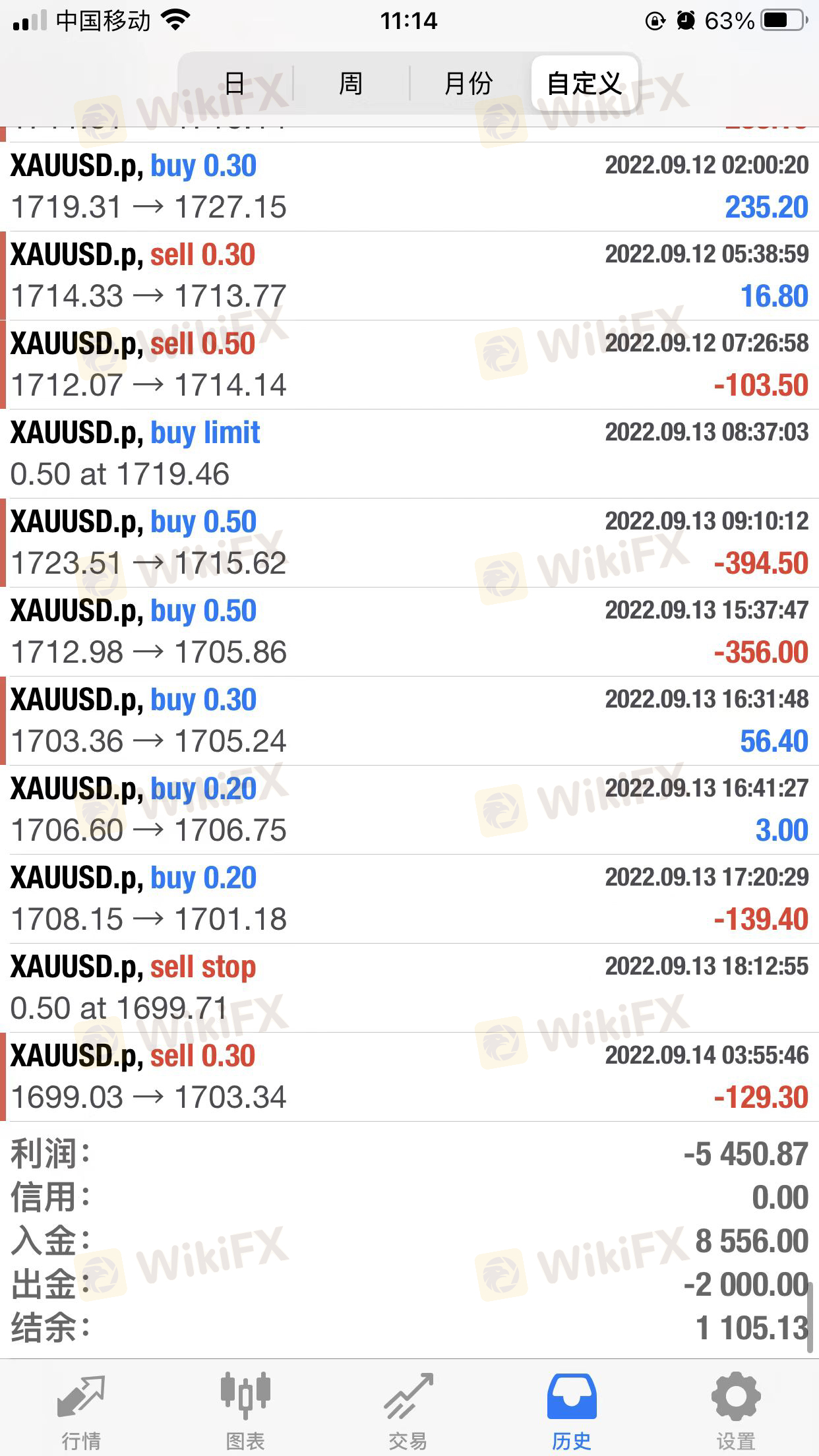The height and width of the screenshot is (1456, 819).
Task: Expand the sell 0.30 trade with profit 16.80
Action: click(x=409, y=276)
